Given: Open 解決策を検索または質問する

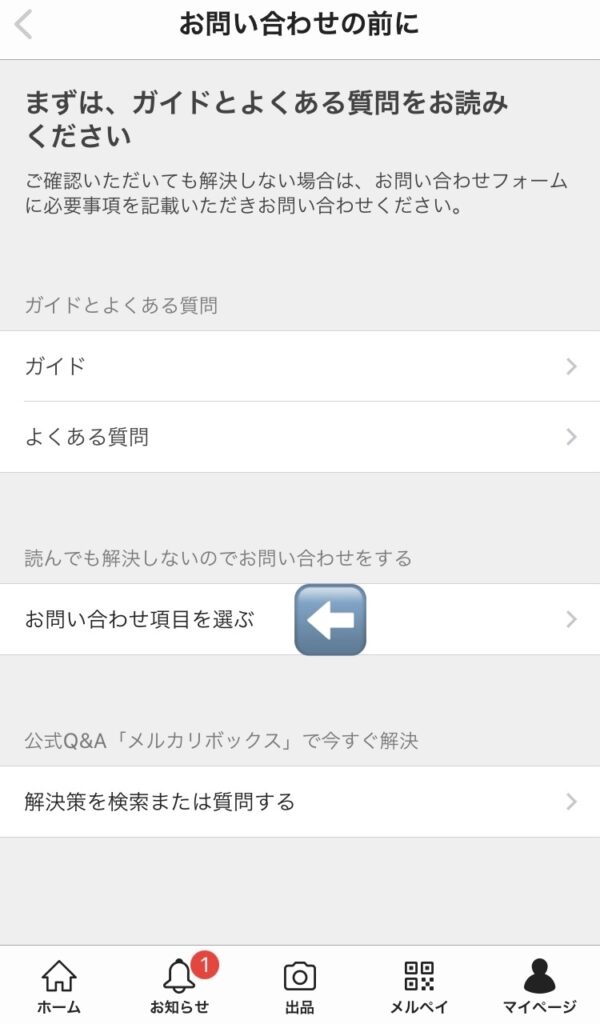Looking at the screenshot, I should coord(300,801).
